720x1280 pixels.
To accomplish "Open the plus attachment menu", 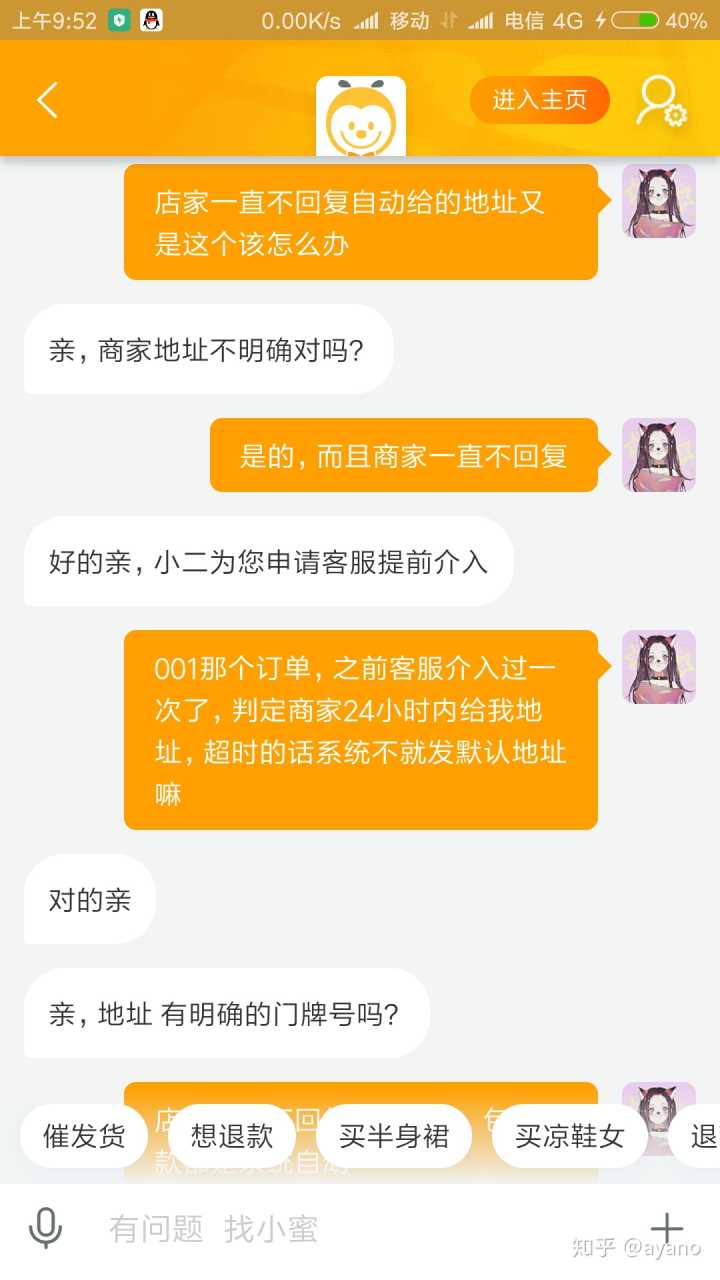I will tap(666, 1227).
